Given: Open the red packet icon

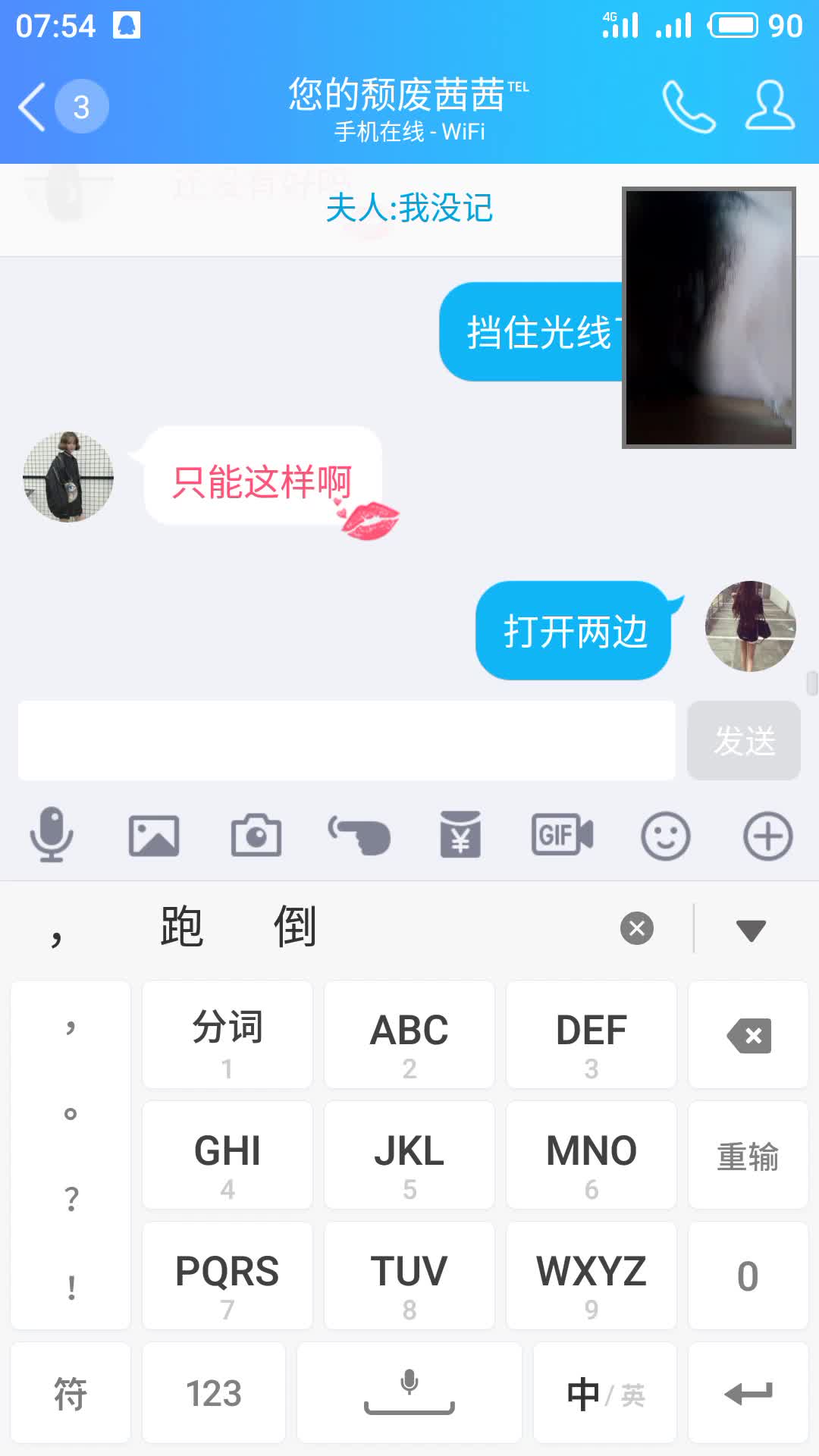Looking at the screenshot, I should coord(460,836).
